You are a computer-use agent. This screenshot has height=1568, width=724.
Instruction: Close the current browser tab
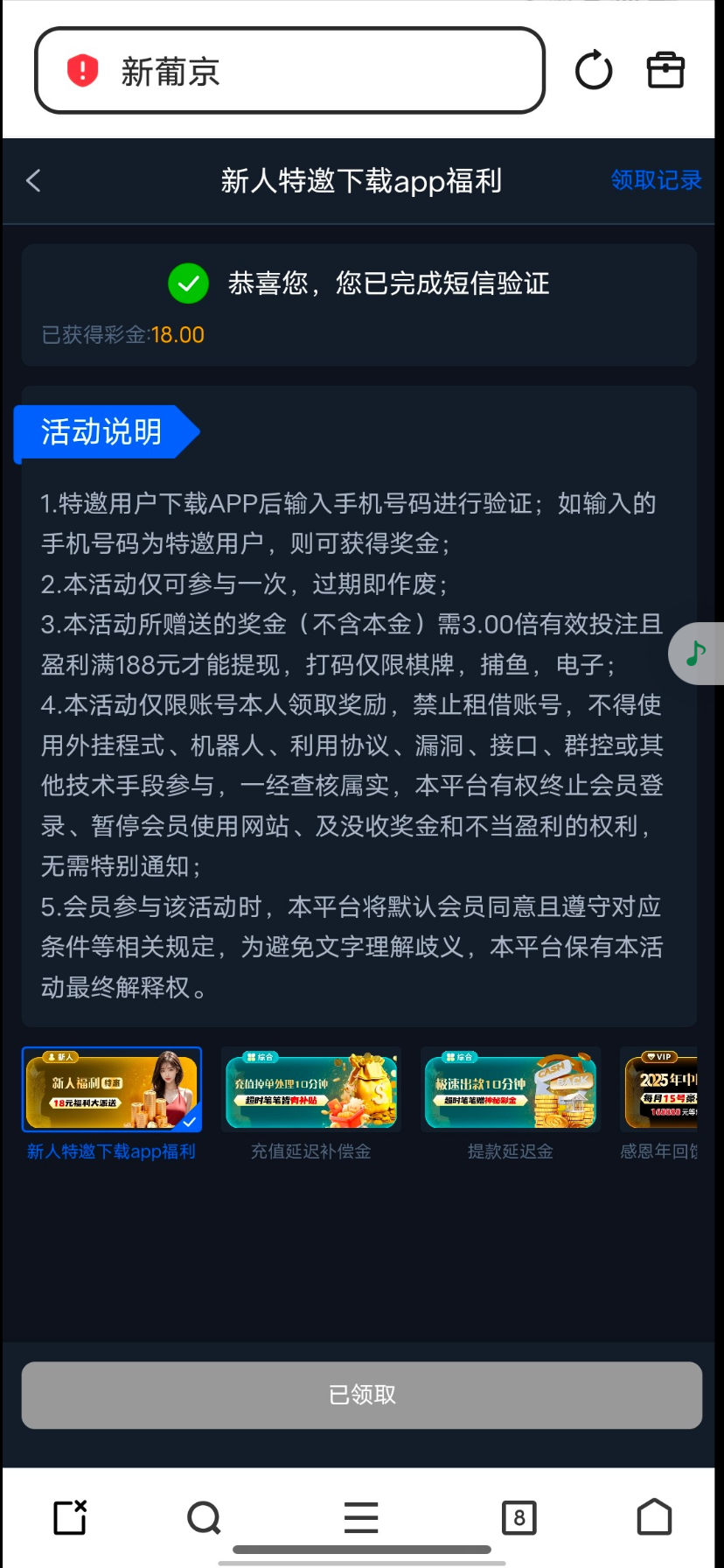click(x=70, y=1517)
